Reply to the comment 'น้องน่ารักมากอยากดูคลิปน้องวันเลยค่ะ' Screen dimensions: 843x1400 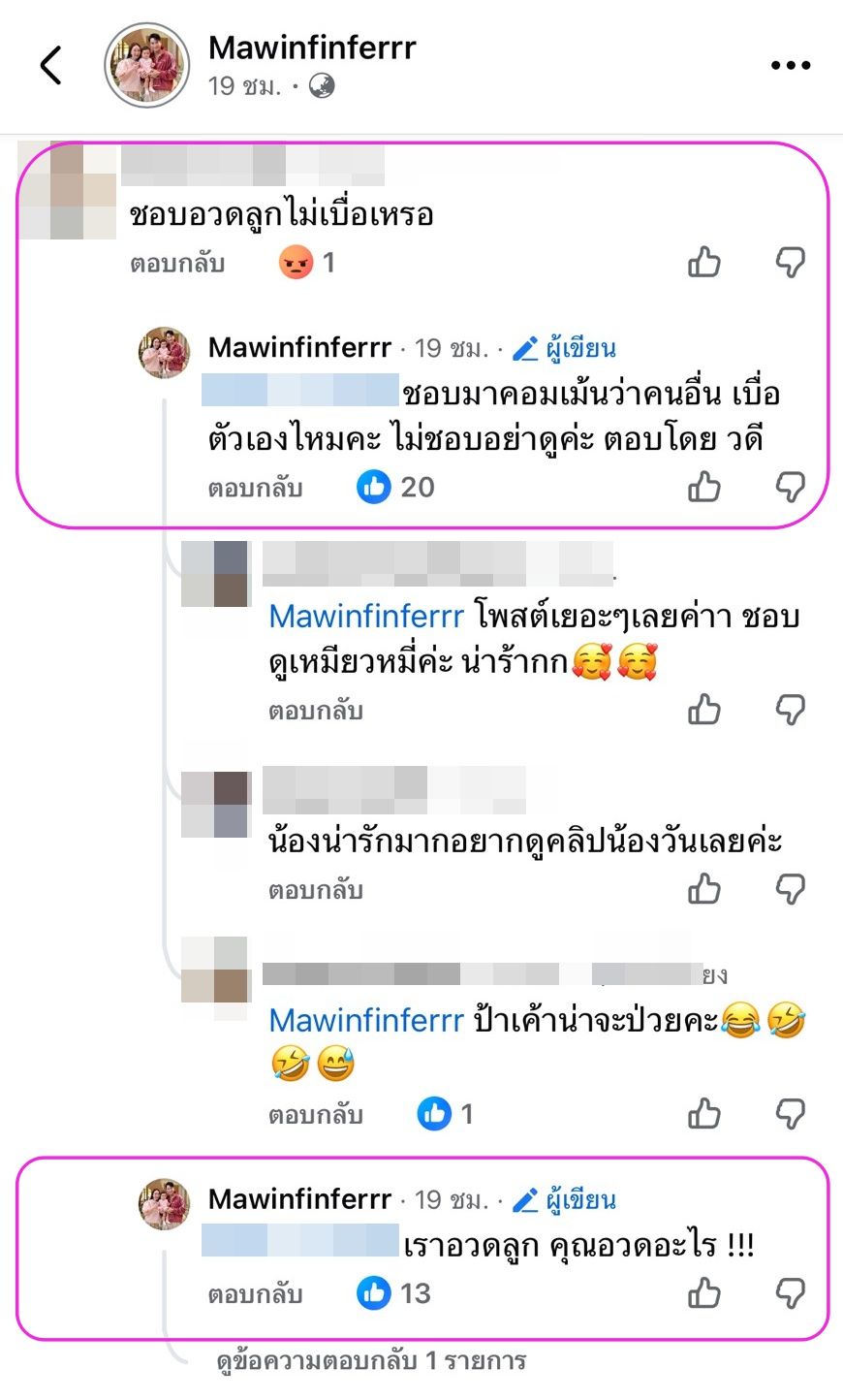point(316,889)
